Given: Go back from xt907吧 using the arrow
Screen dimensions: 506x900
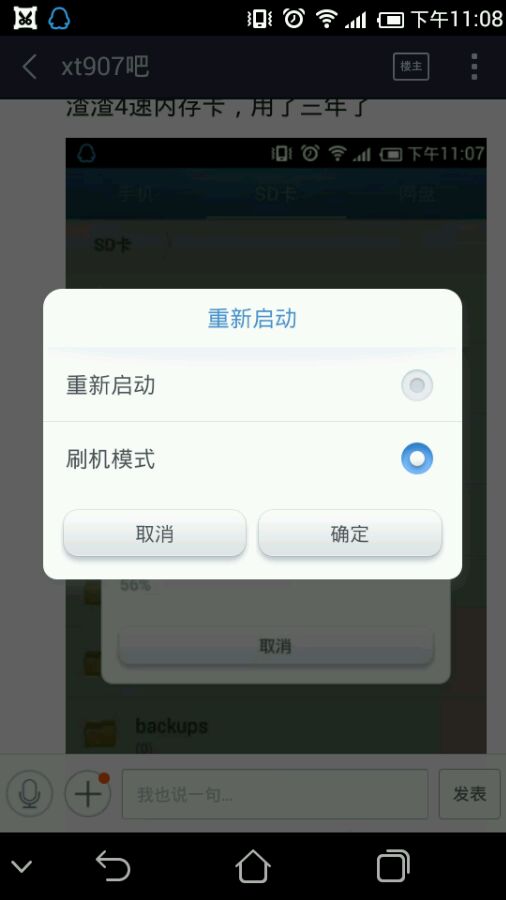Looking at the screenshot, I should point(30,67).
